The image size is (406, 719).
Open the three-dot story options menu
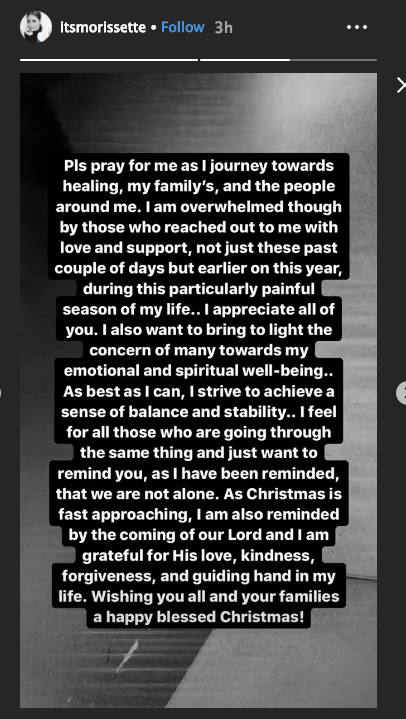click(x=357, y=28)
